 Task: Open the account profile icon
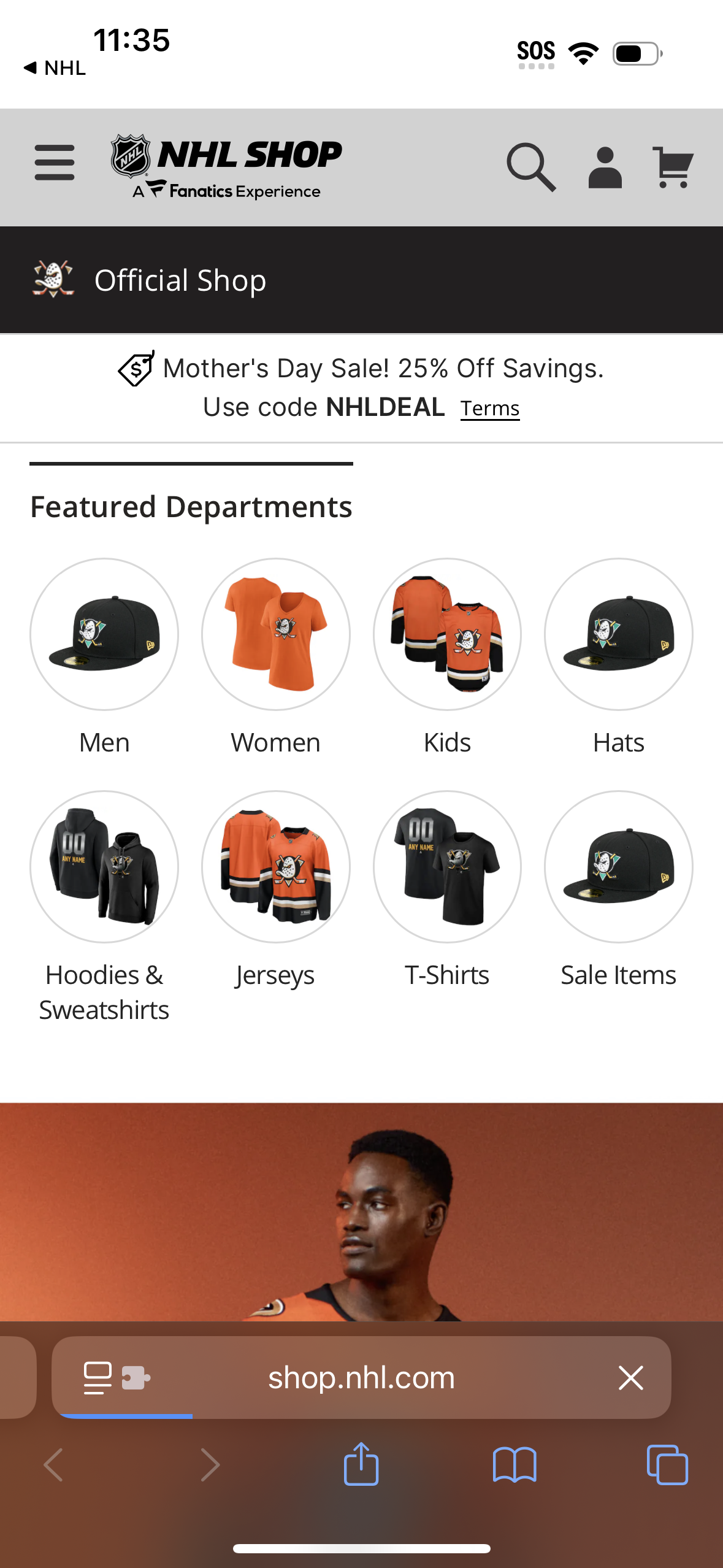tap(605, 166)
